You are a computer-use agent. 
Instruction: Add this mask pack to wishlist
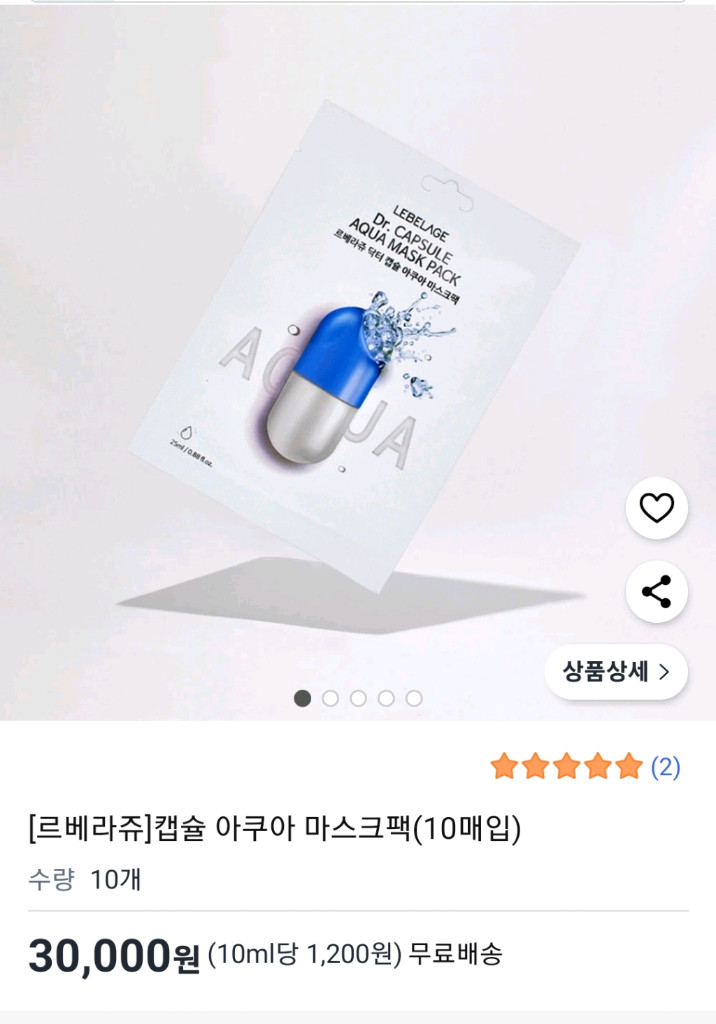(656, 509)
